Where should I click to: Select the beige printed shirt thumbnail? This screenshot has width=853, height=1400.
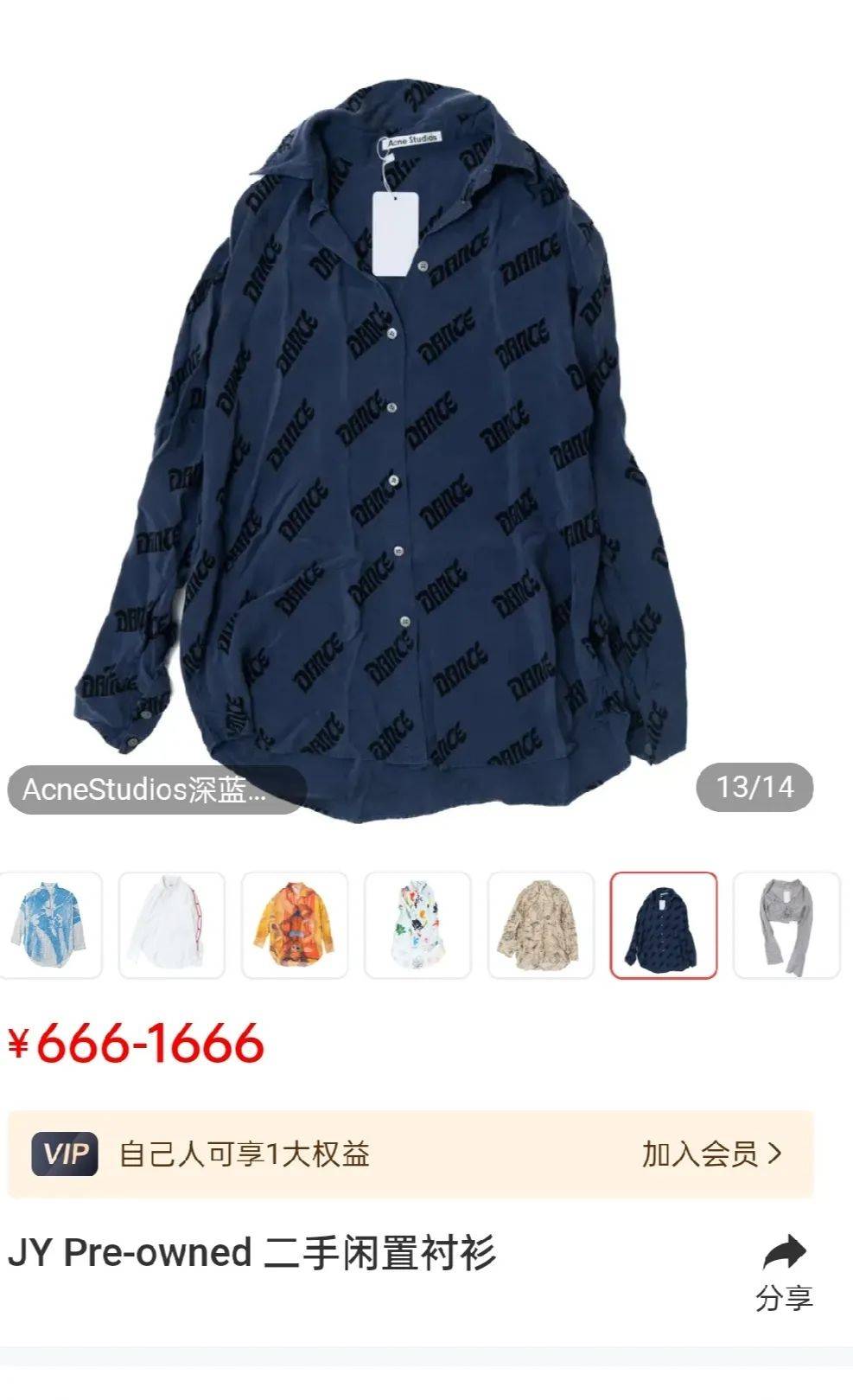tap(540, 925)
